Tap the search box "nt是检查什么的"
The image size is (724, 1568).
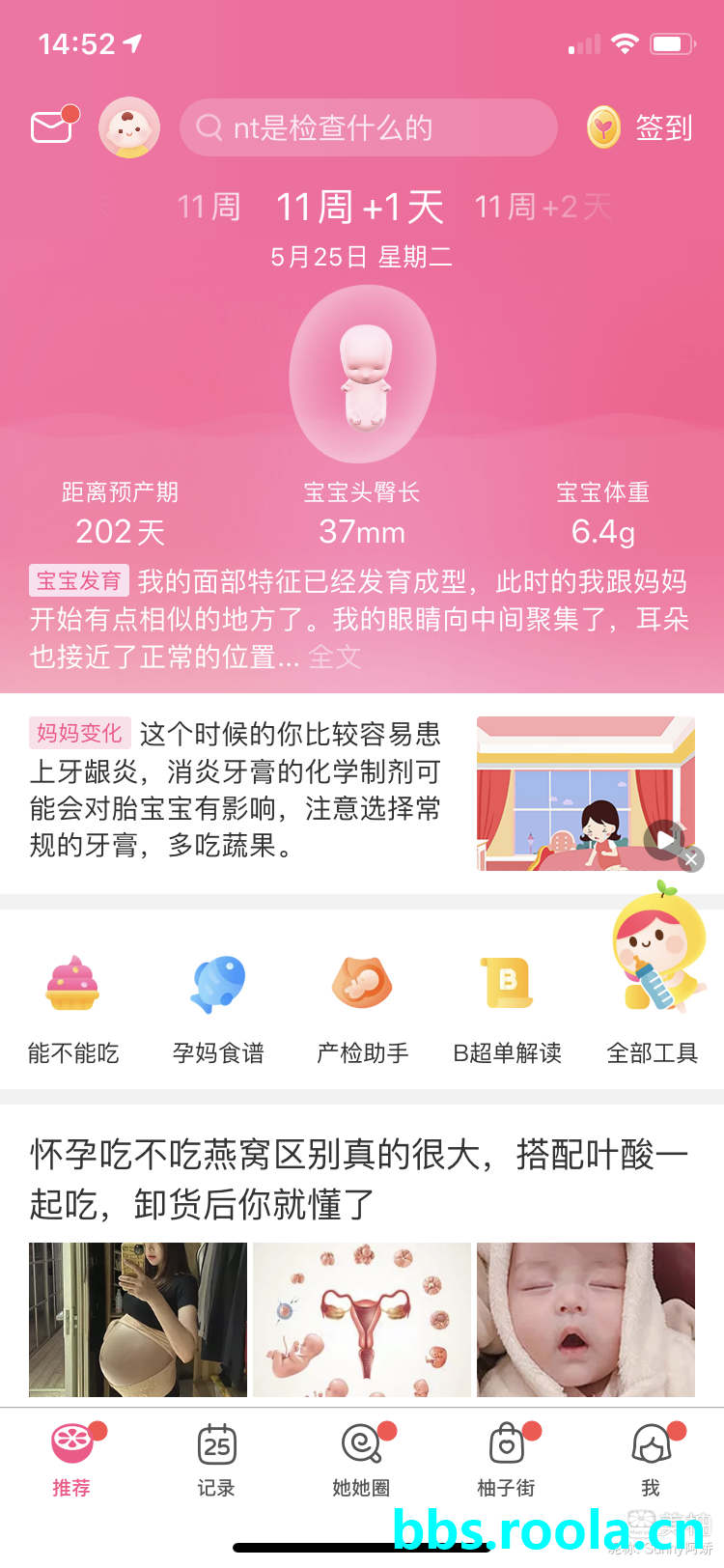coord(367,127)
